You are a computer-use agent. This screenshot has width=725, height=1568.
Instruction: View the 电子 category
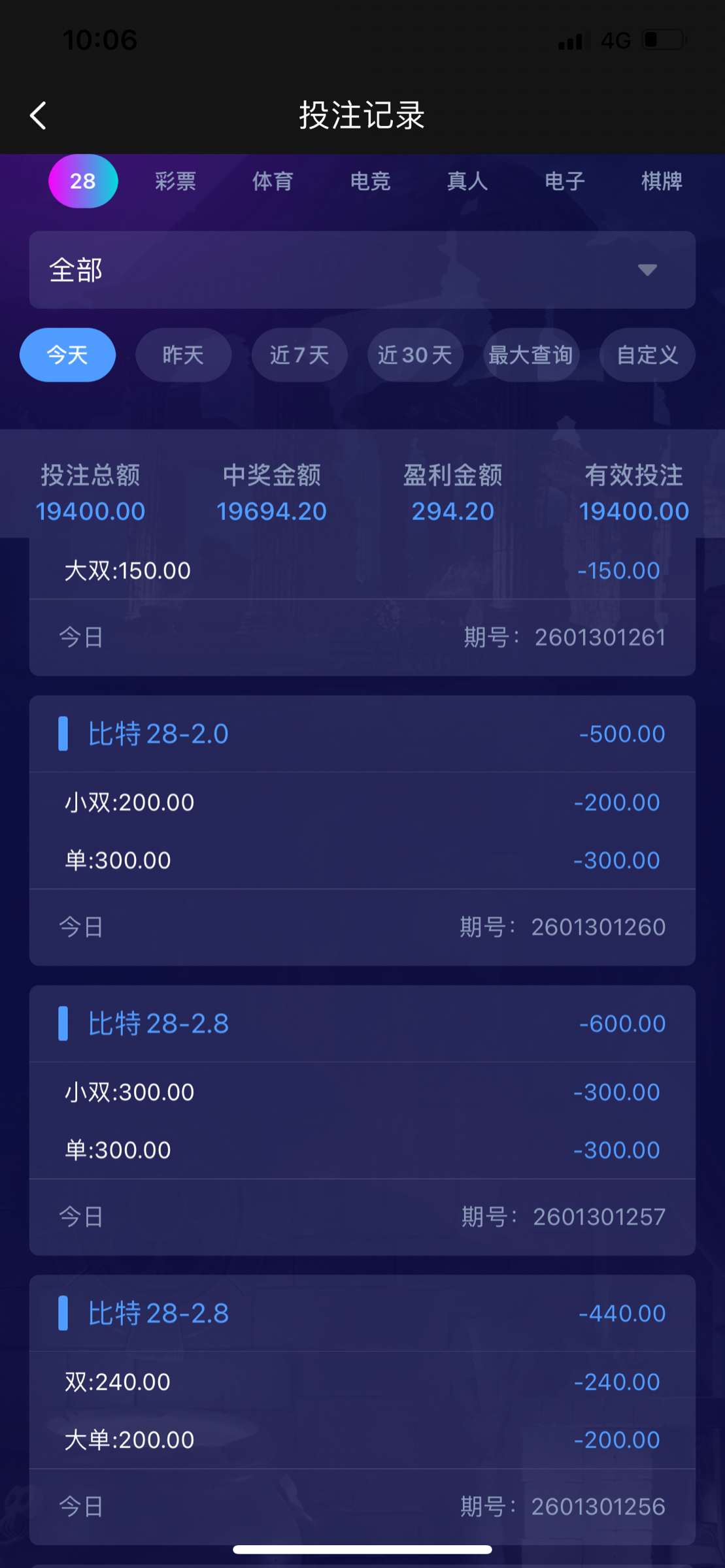[x=564, y=182]
